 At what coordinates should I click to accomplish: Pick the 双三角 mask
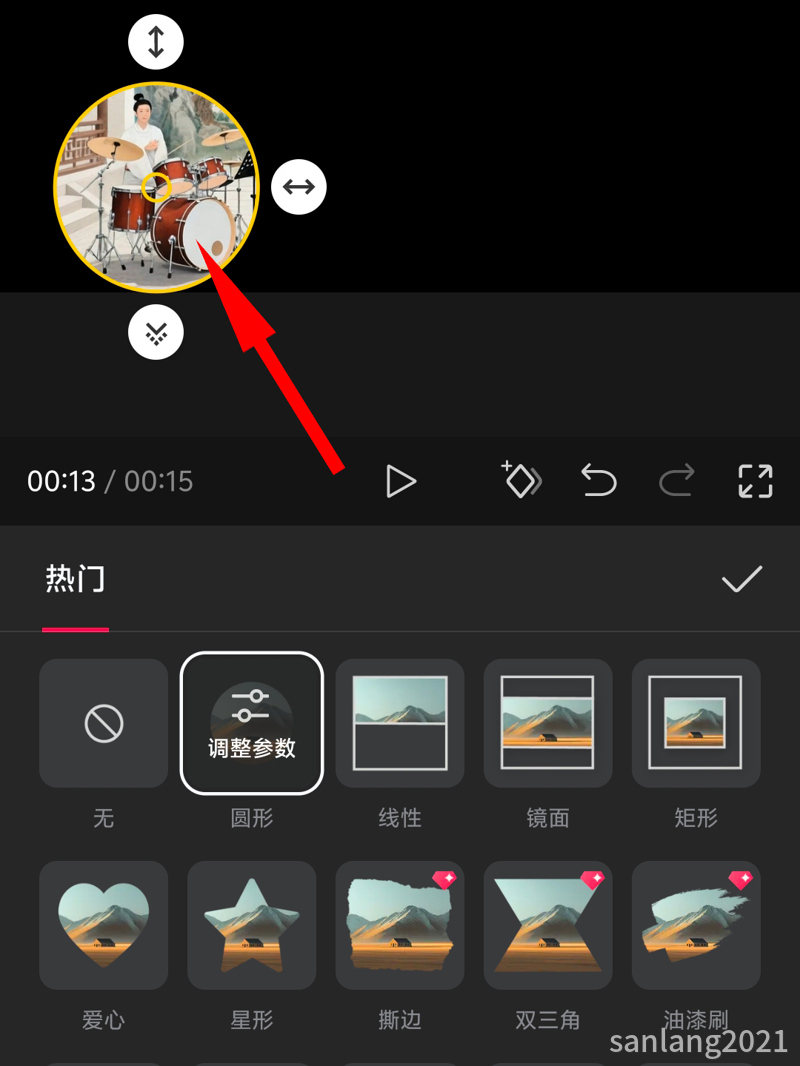tap(548, 925)
